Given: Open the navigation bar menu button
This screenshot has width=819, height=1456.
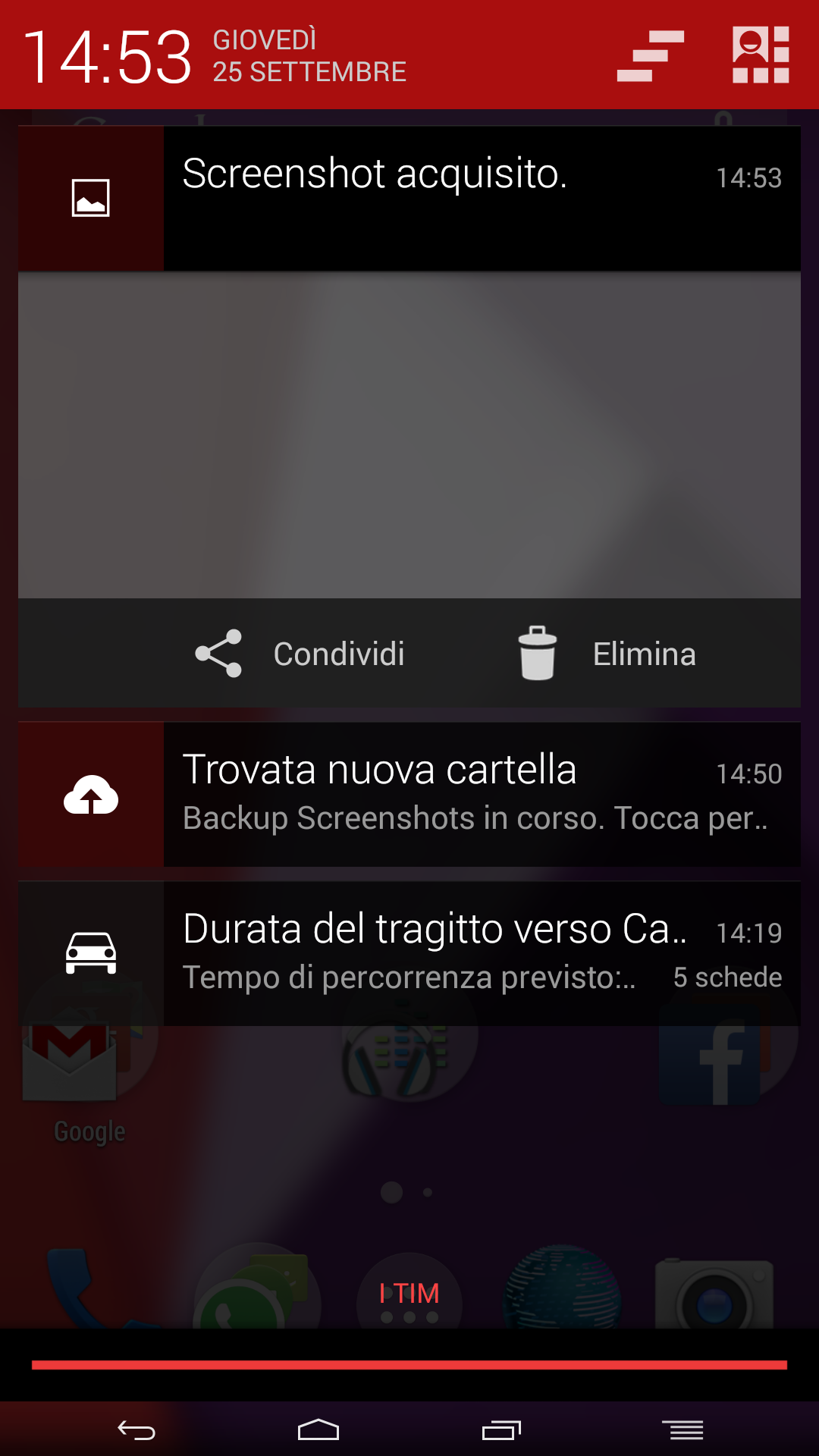Looking at the screenshot, I should point(682,1430).
